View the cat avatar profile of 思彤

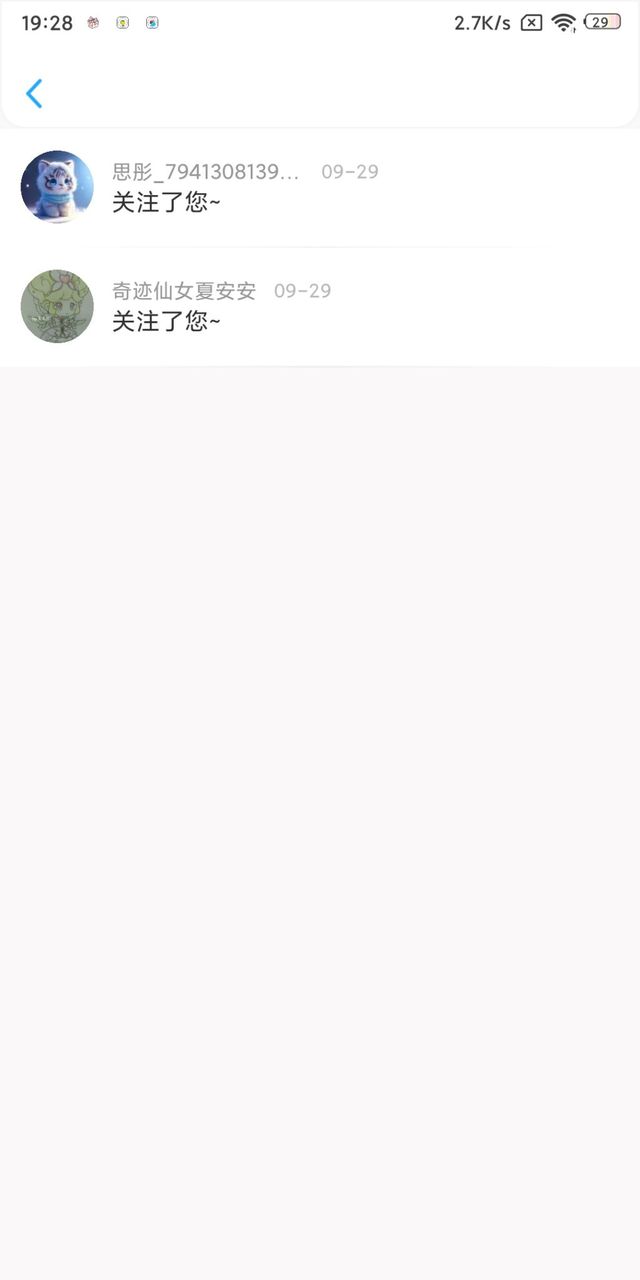click(57, 187)
